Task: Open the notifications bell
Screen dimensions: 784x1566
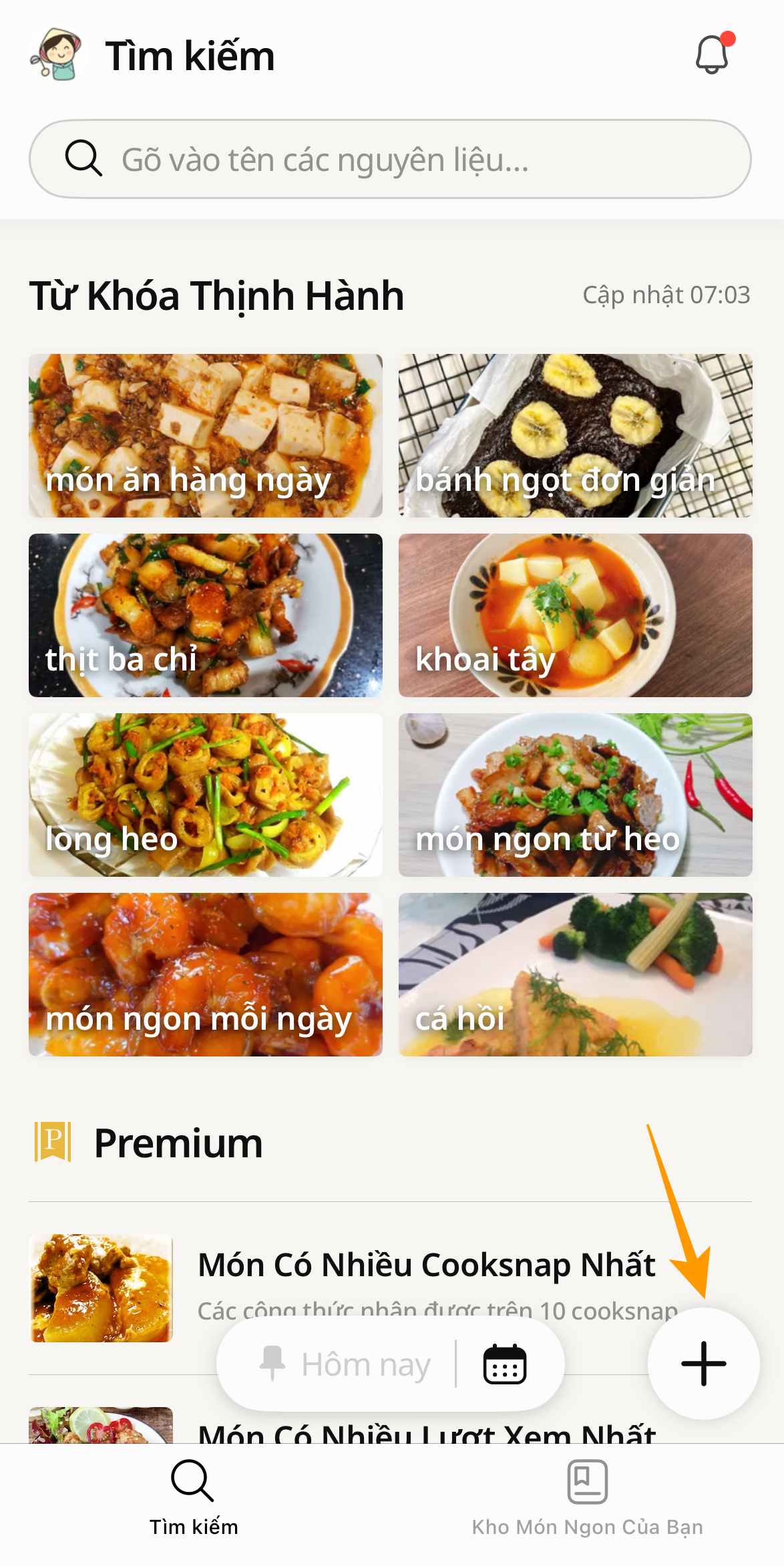Action: pos(712,54)
